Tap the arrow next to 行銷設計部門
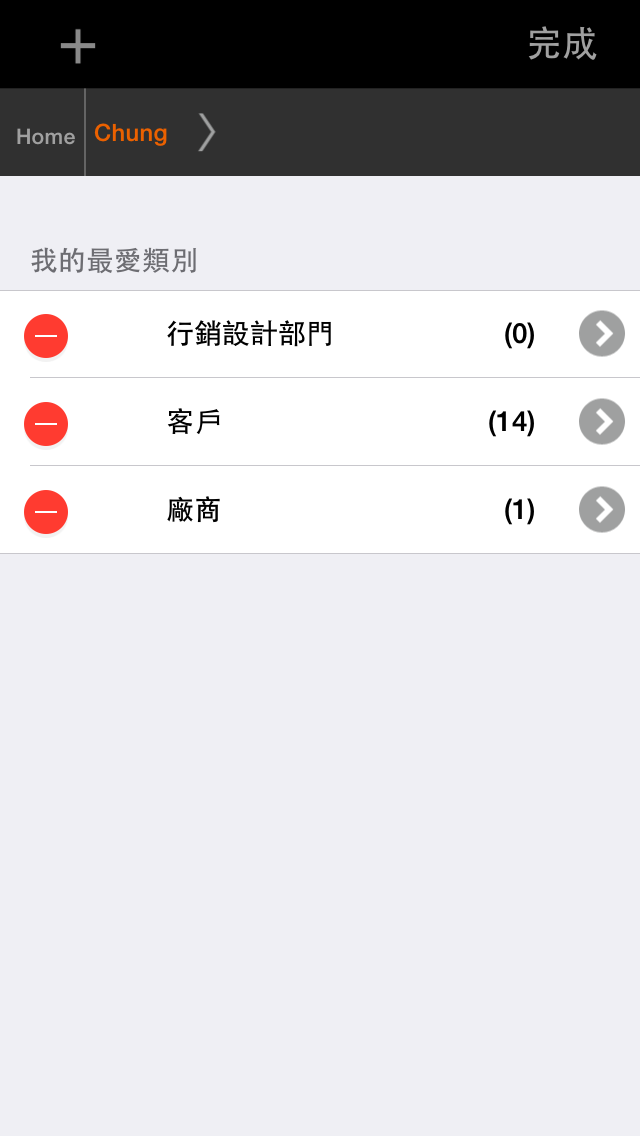The width and height of the screenshot is (640, 1136). click(602, 334)
